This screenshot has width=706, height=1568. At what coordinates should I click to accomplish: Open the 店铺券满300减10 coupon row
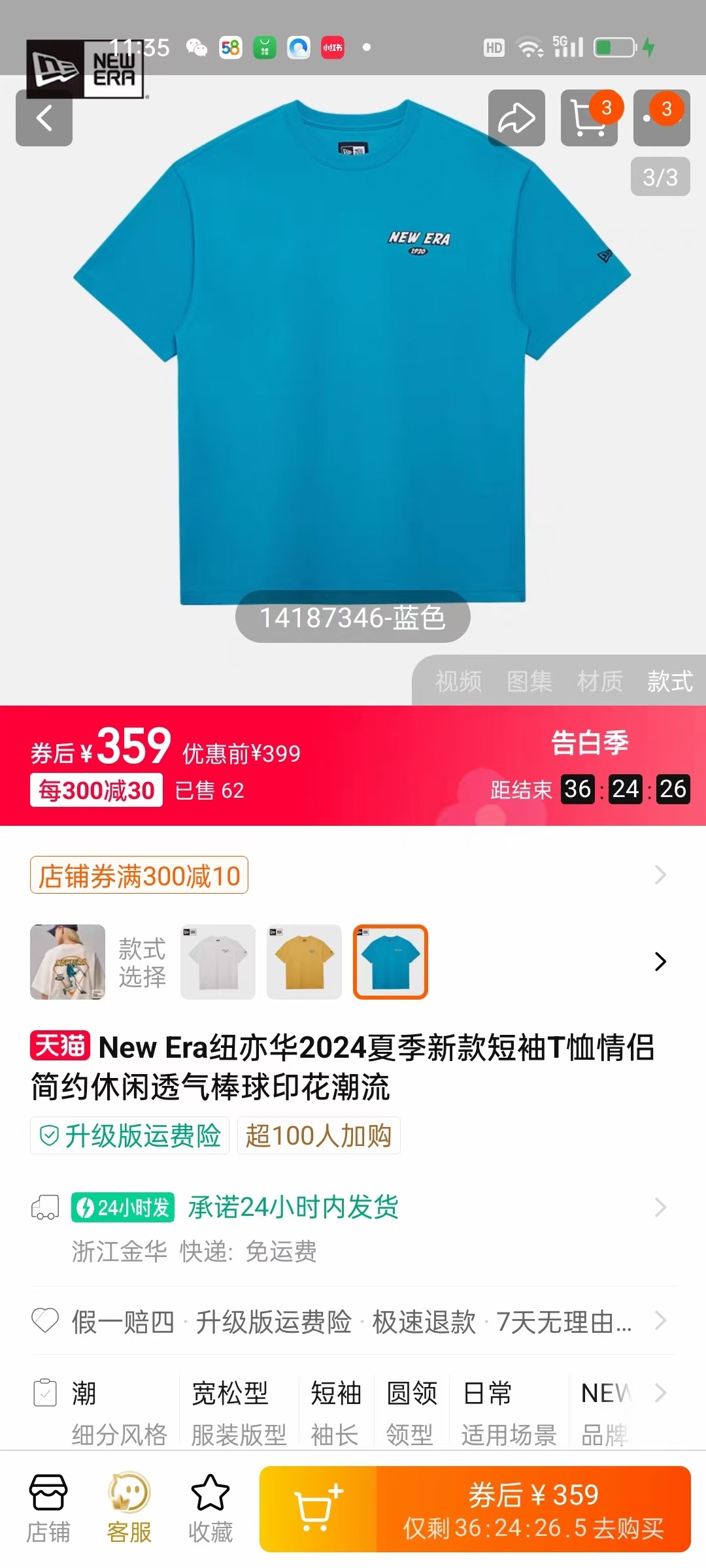pyautogui.click(x=353, y=875)
